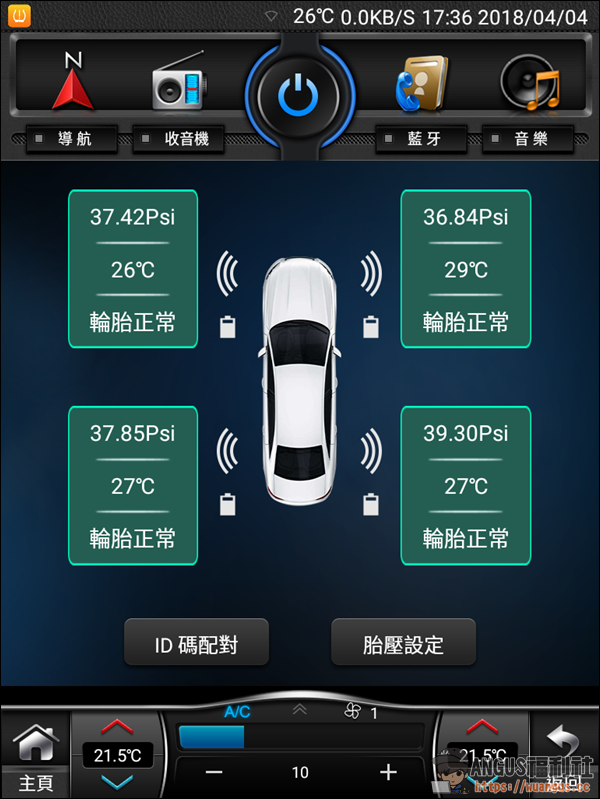Screen dimensions: 600x799
Task: Tap the ID 碼配對 button
Action: [196, 642]
